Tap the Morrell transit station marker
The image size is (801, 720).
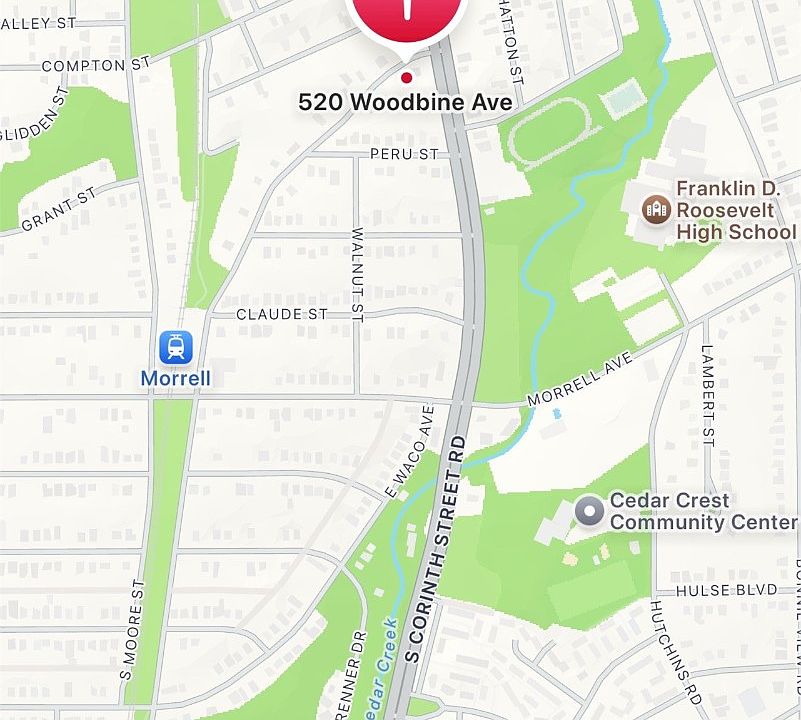click(x=177, y=348)
